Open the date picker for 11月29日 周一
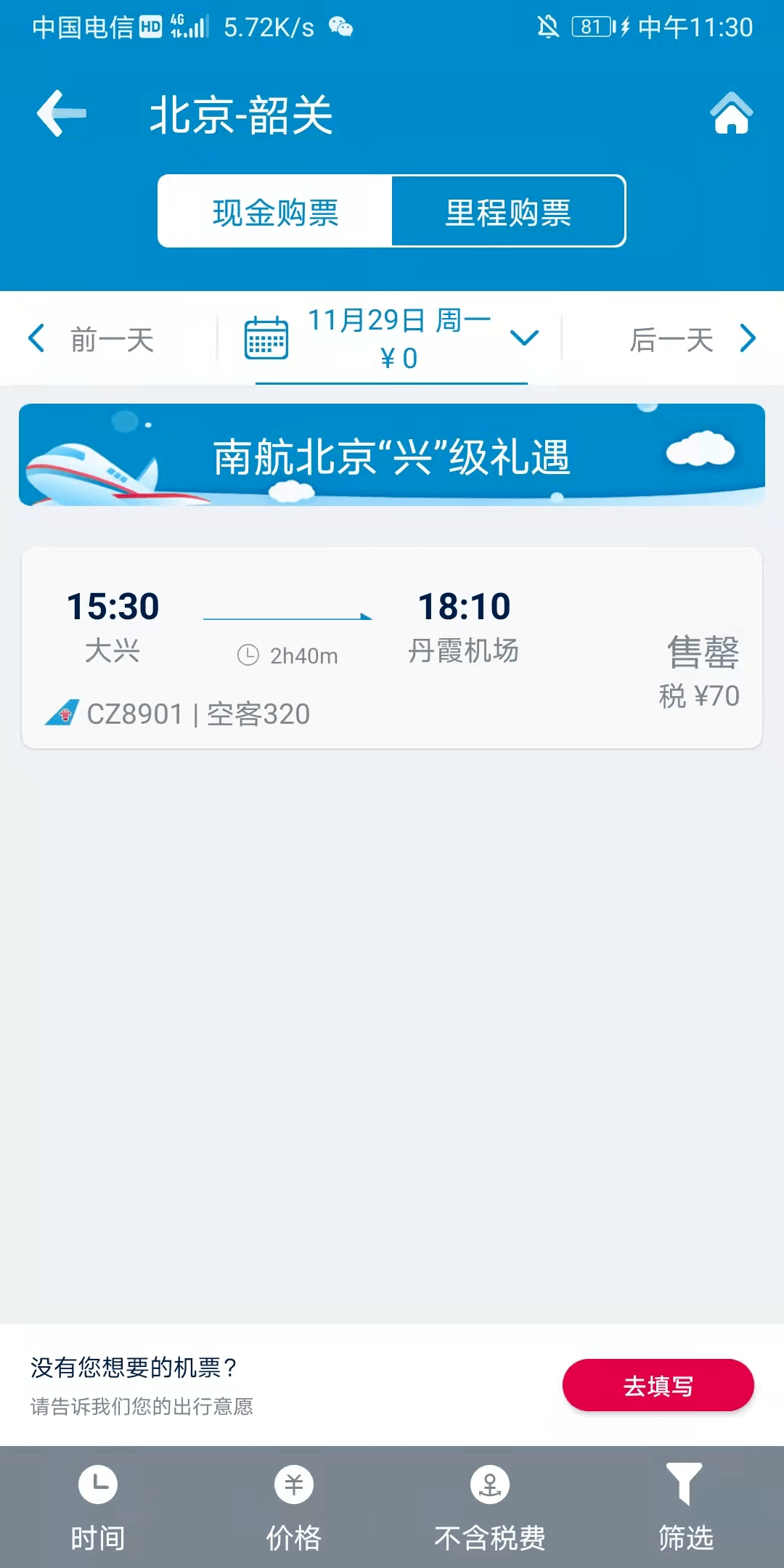 coord(392,339)
